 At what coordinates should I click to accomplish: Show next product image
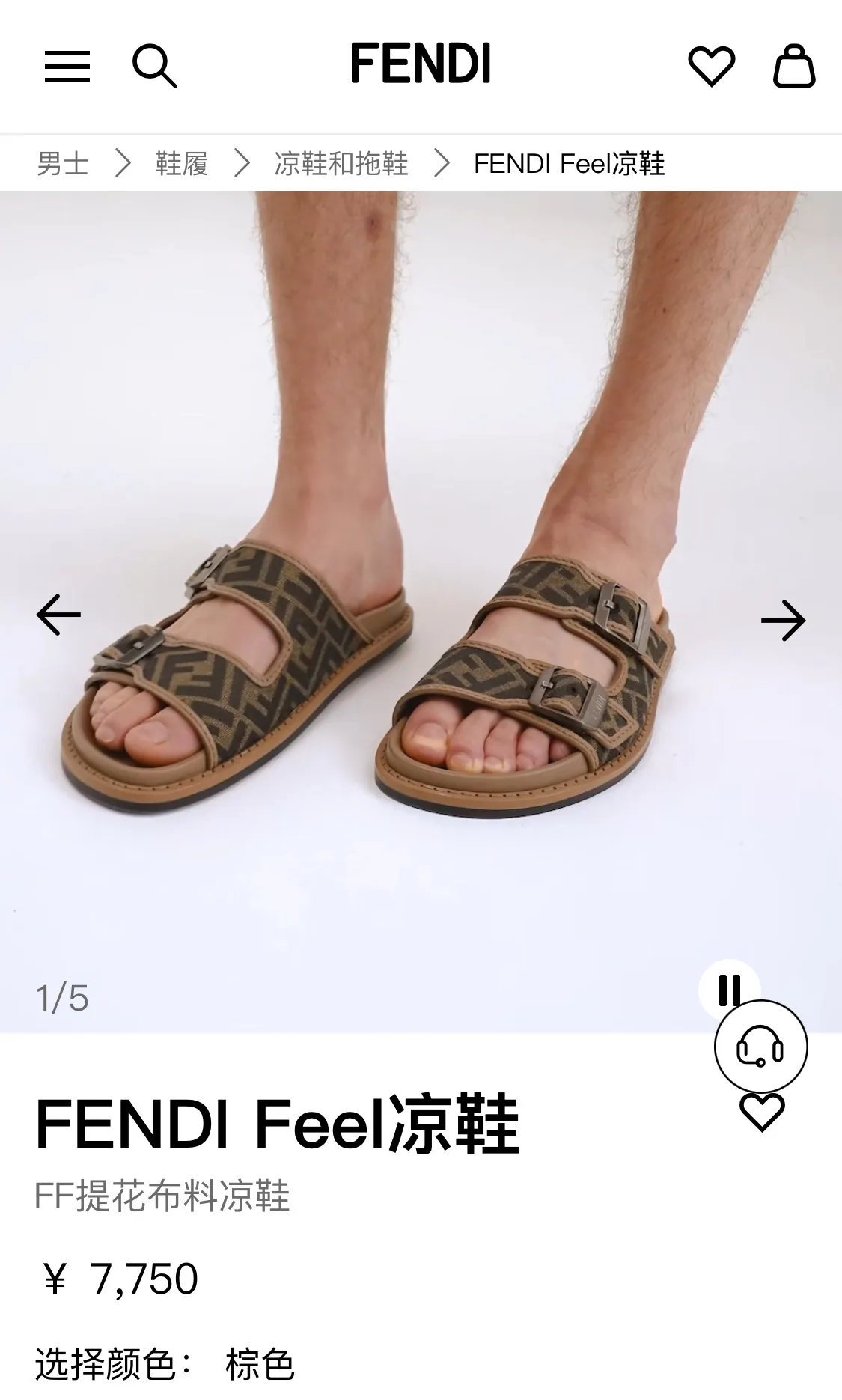(783, 620)
